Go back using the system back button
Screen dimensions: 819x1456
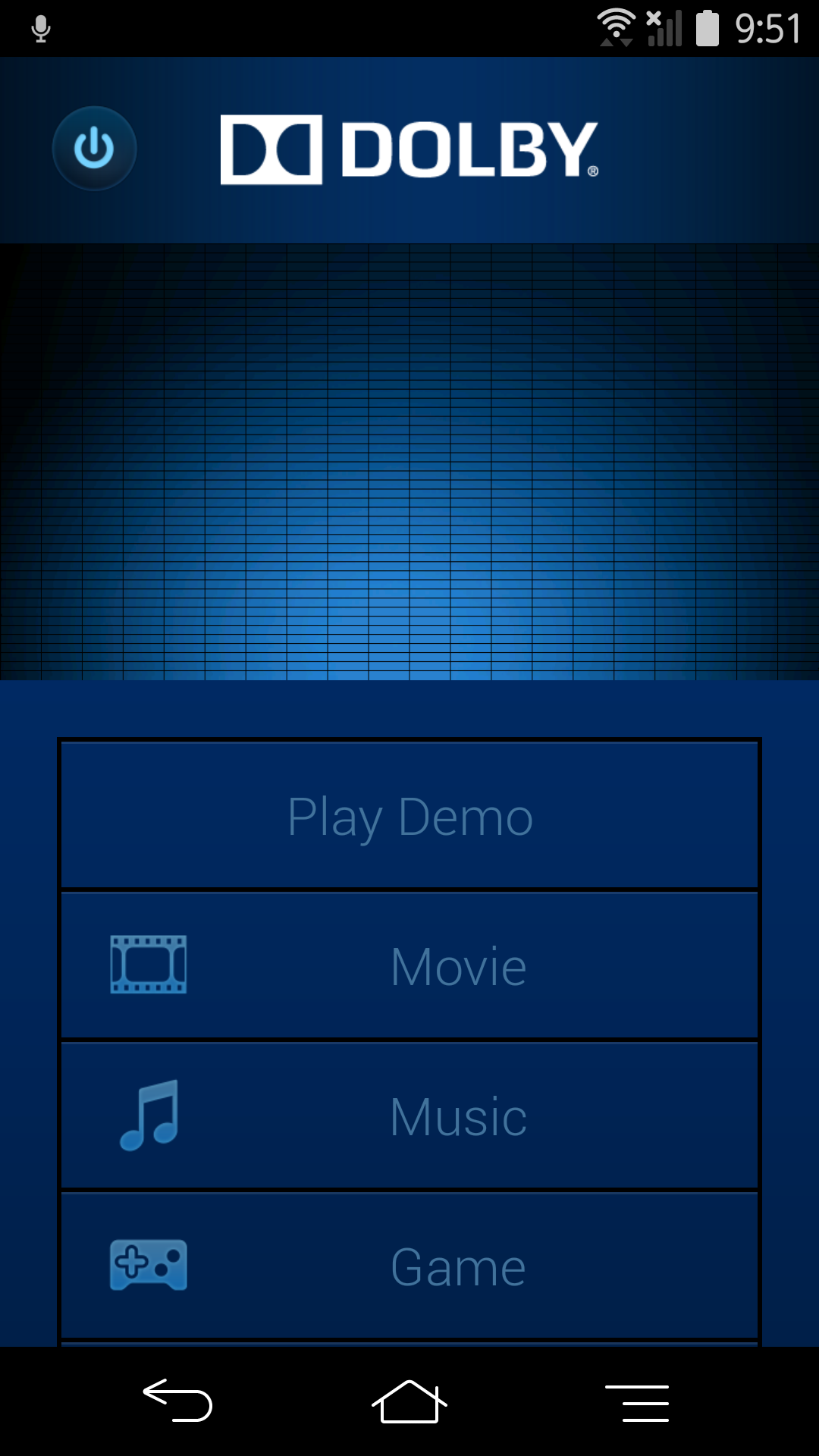(x=178, y=1401)
